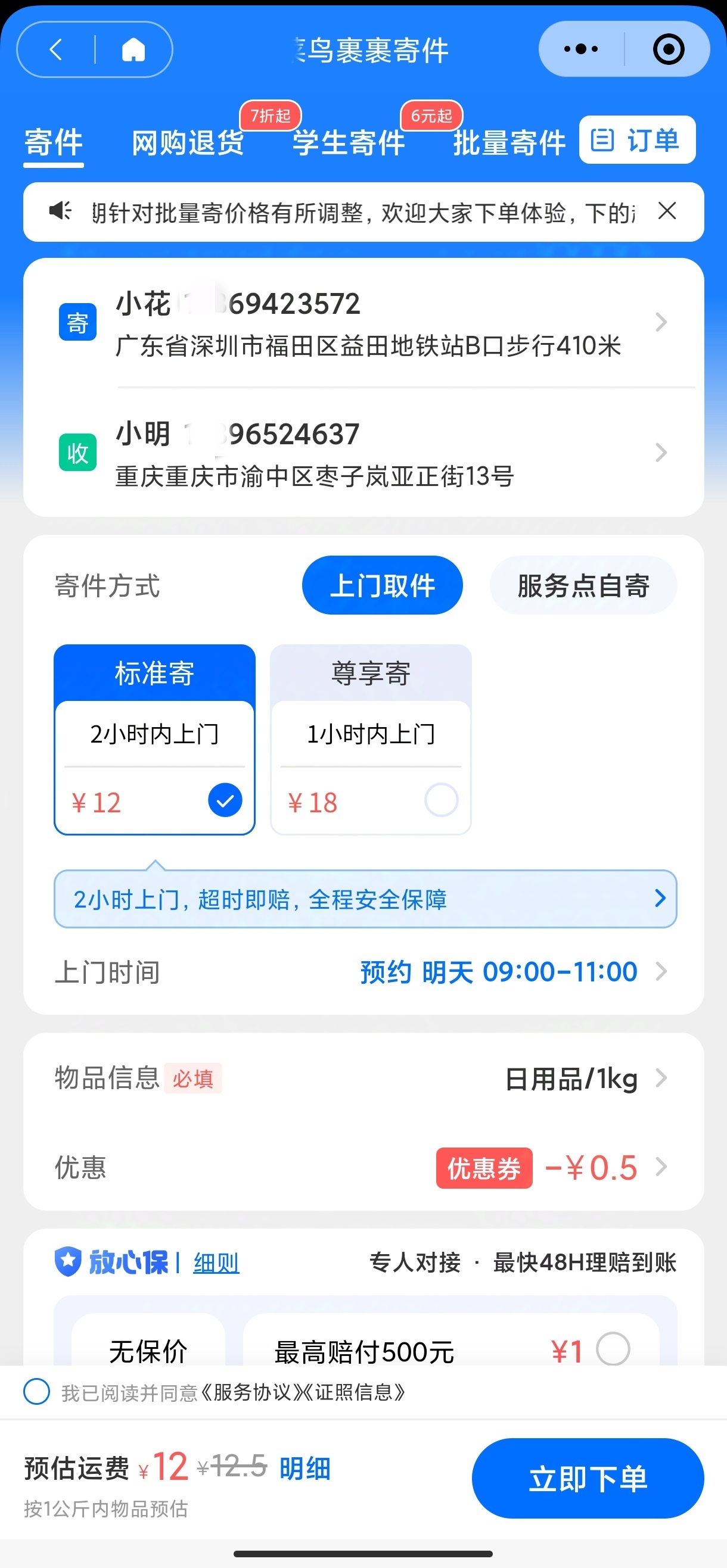Agree to the 服务协议 checkbox

36,1392
